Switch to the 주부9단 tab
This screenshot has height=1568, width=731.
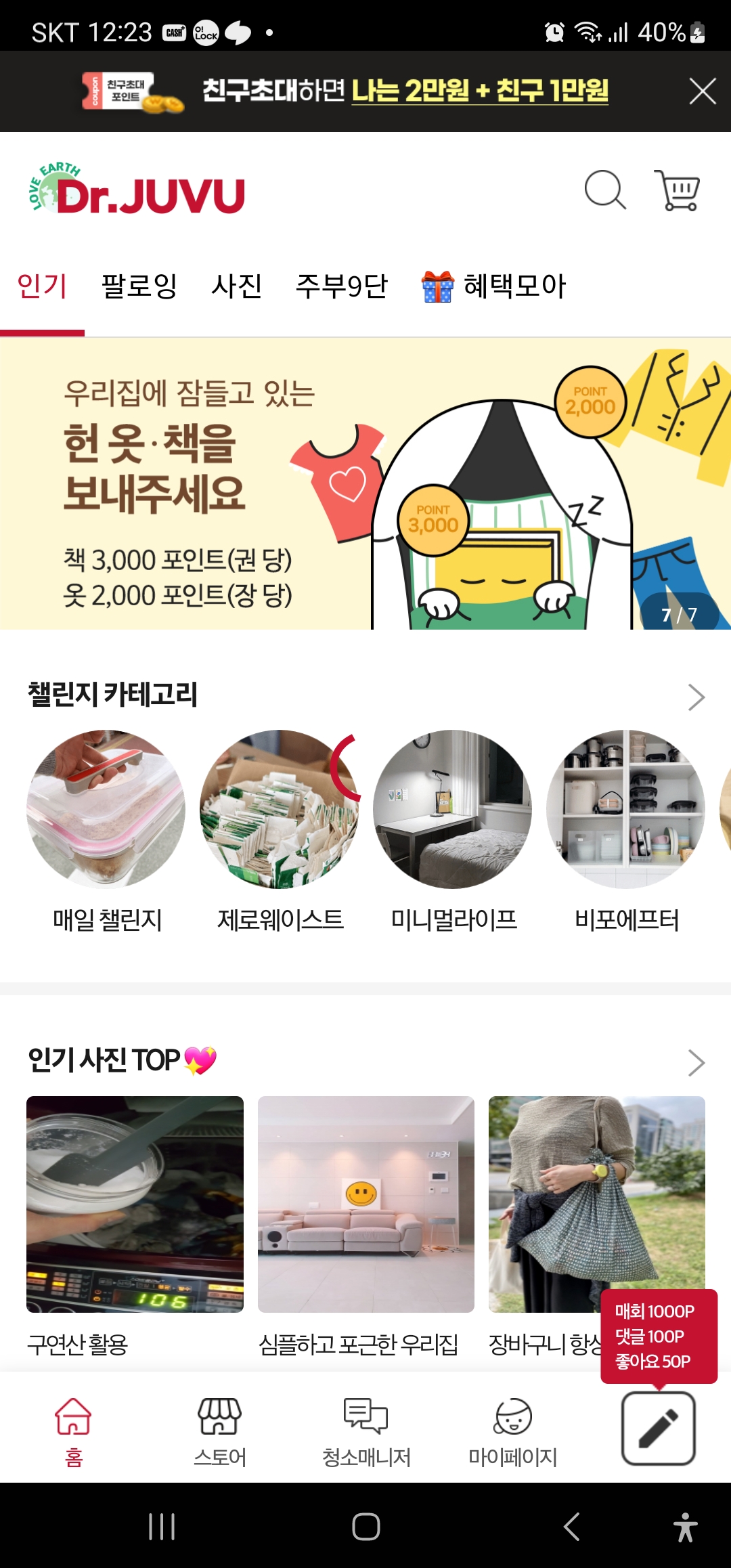[x=342, y=286]
